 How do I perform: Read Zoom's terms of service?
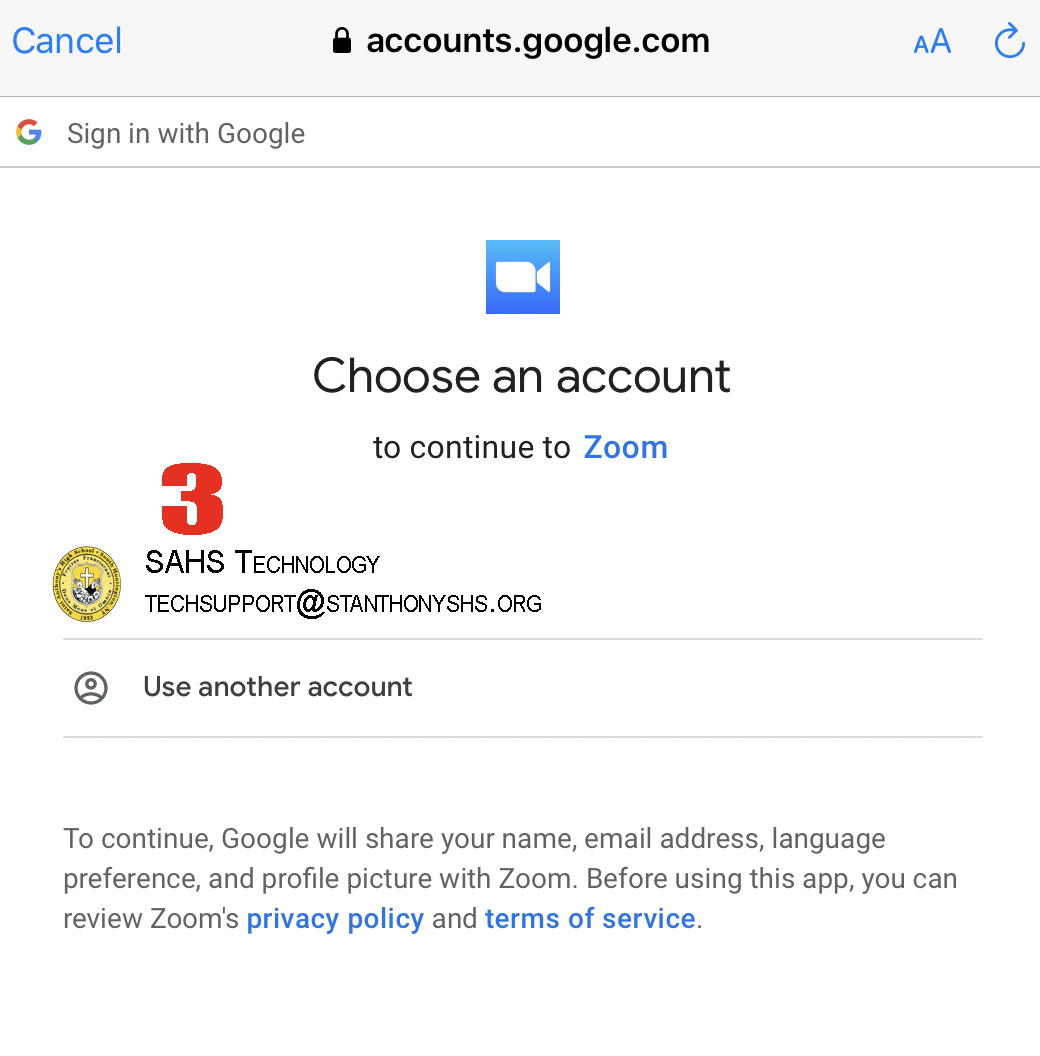[x=589, y=918]
